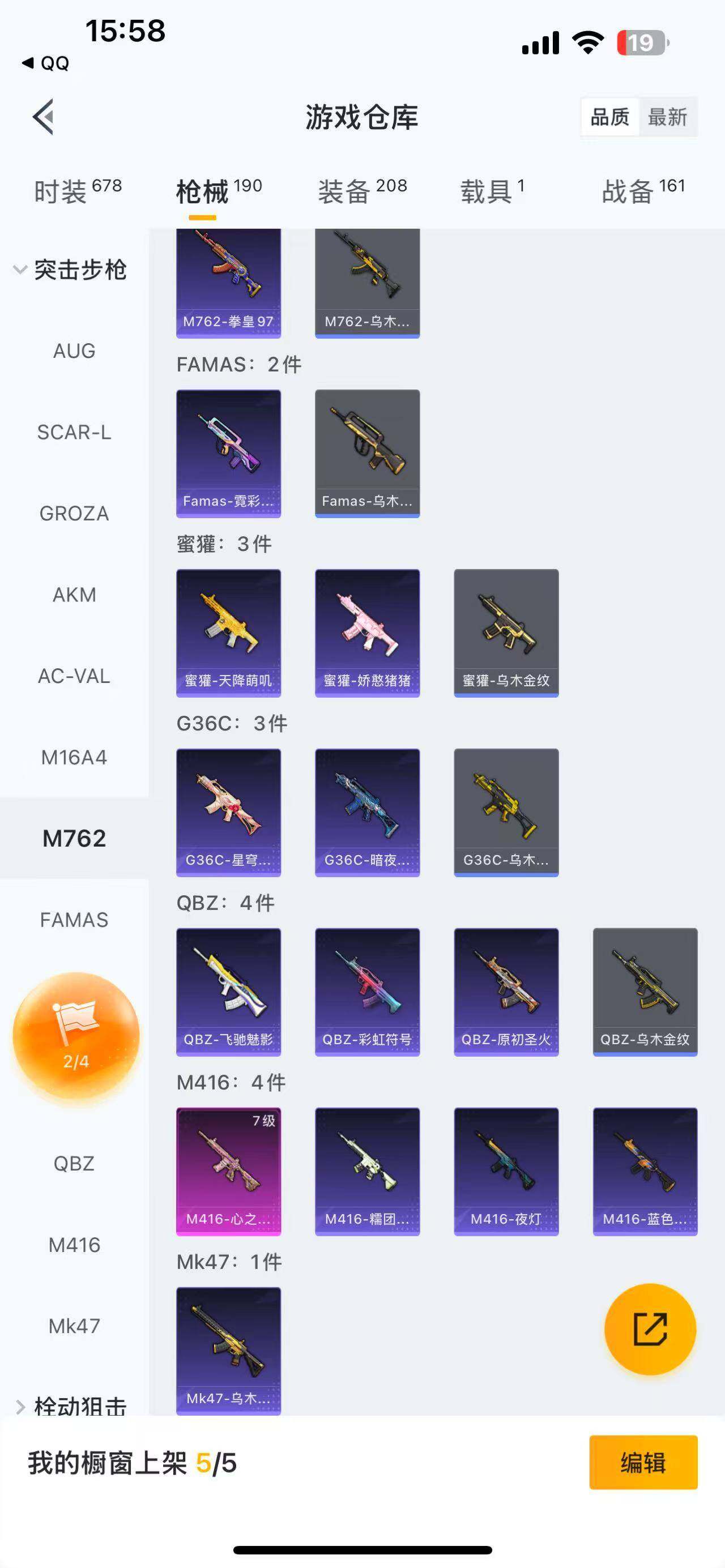
Task: Sort by 最新
Action: click(x=667, y=117)
